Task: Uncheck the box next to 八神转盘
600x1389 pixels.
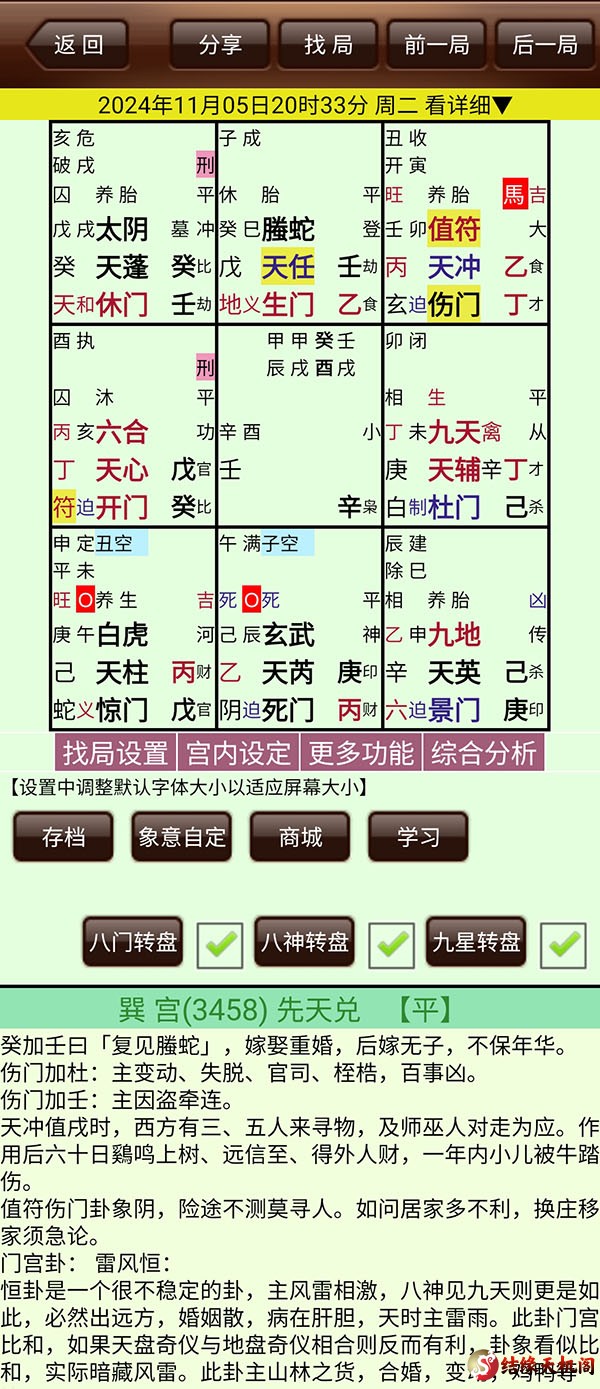Action: pos(392,945)
